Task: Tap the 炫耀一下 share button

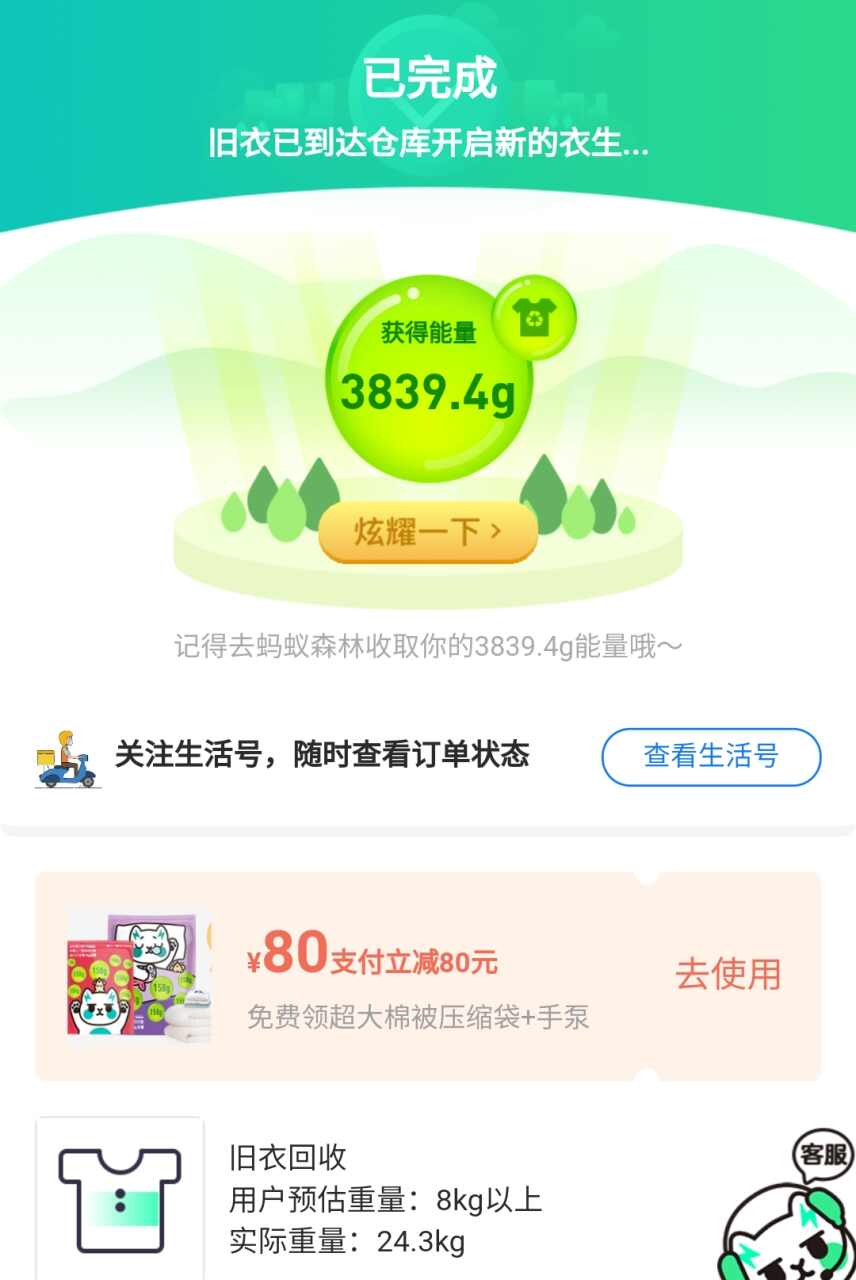Action: [427, 532]
